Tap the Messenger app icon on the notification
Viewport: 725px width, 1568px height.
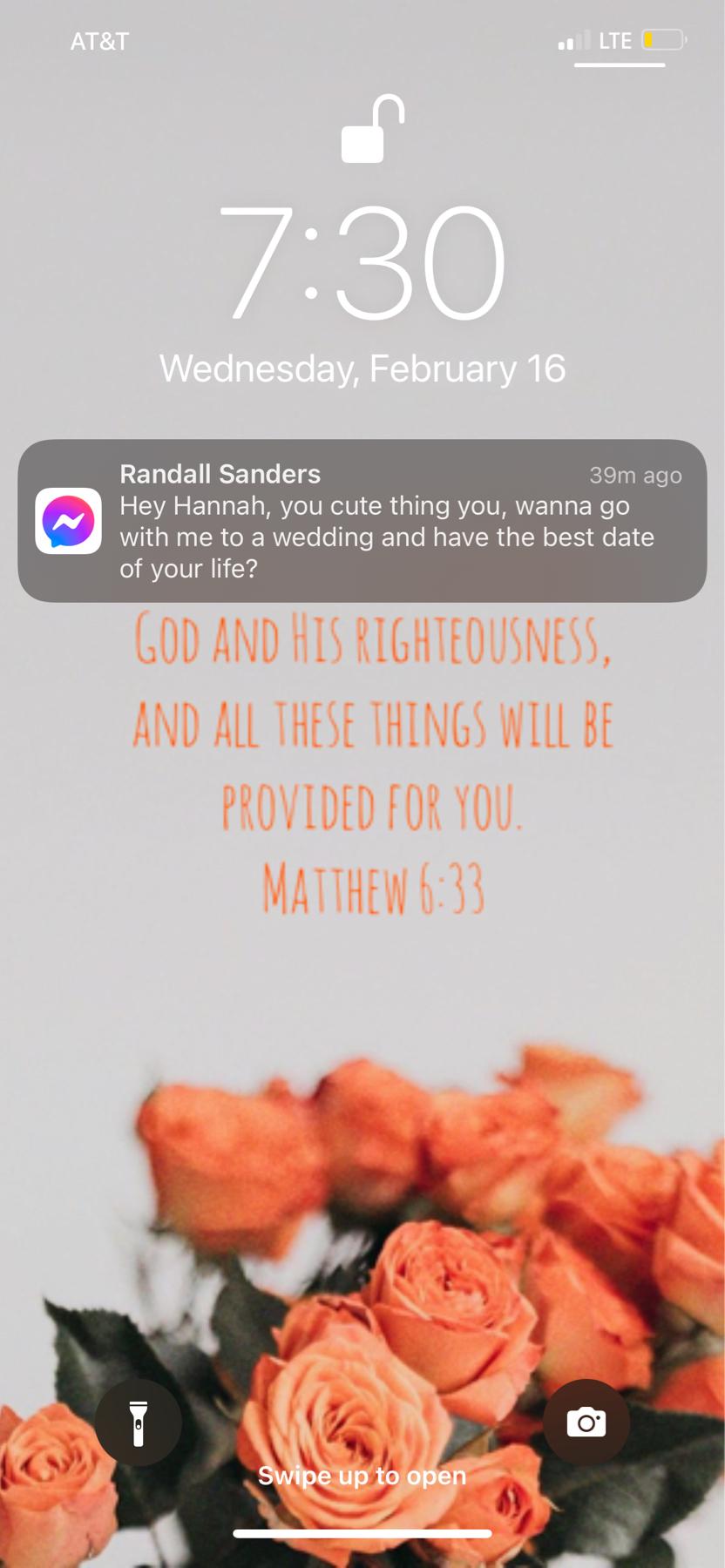pyautogui.click(x=69, y=522)
